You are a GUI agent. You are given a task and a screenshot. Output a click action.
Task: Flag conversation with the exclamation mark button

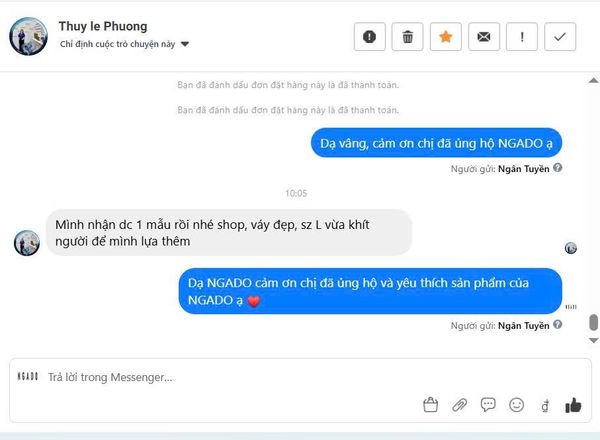(x=521, y=37)
